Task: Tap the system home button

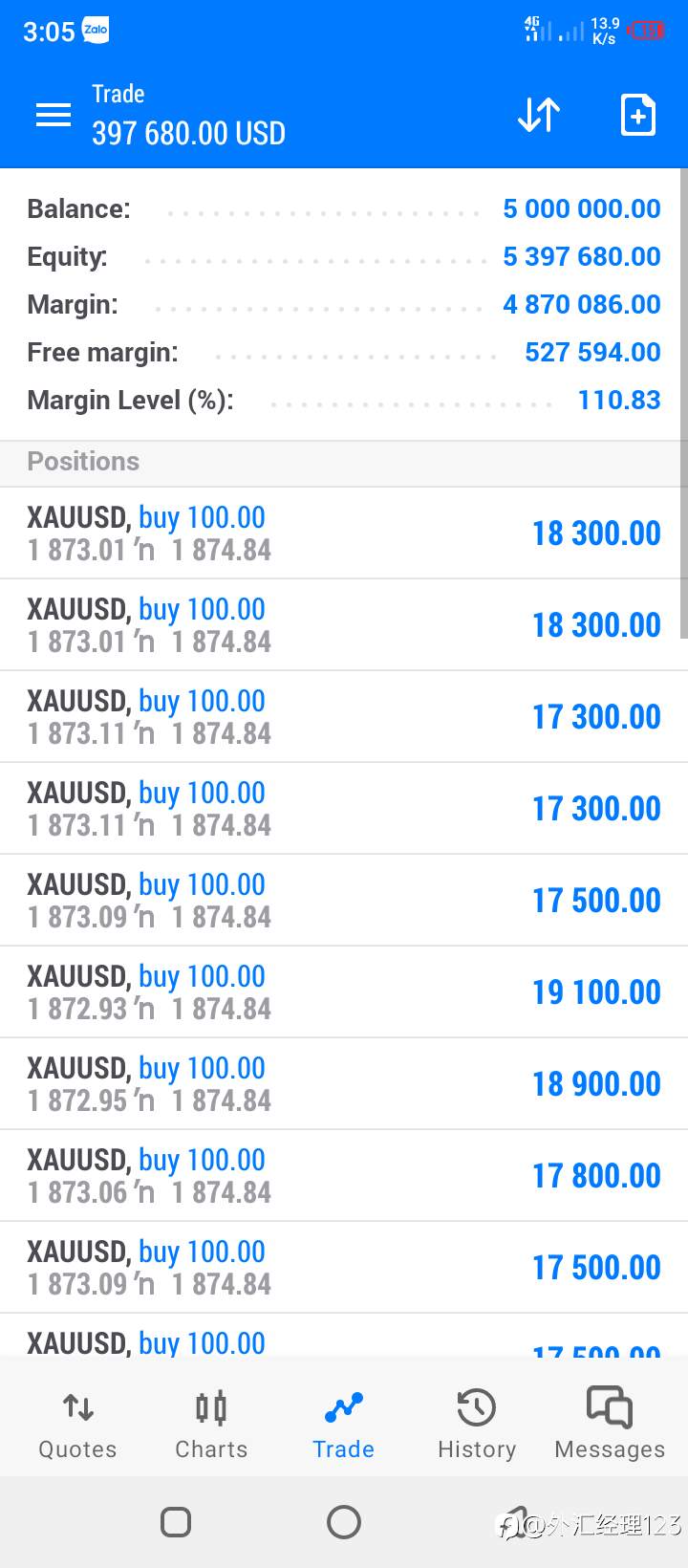Action: point(344,1522)
